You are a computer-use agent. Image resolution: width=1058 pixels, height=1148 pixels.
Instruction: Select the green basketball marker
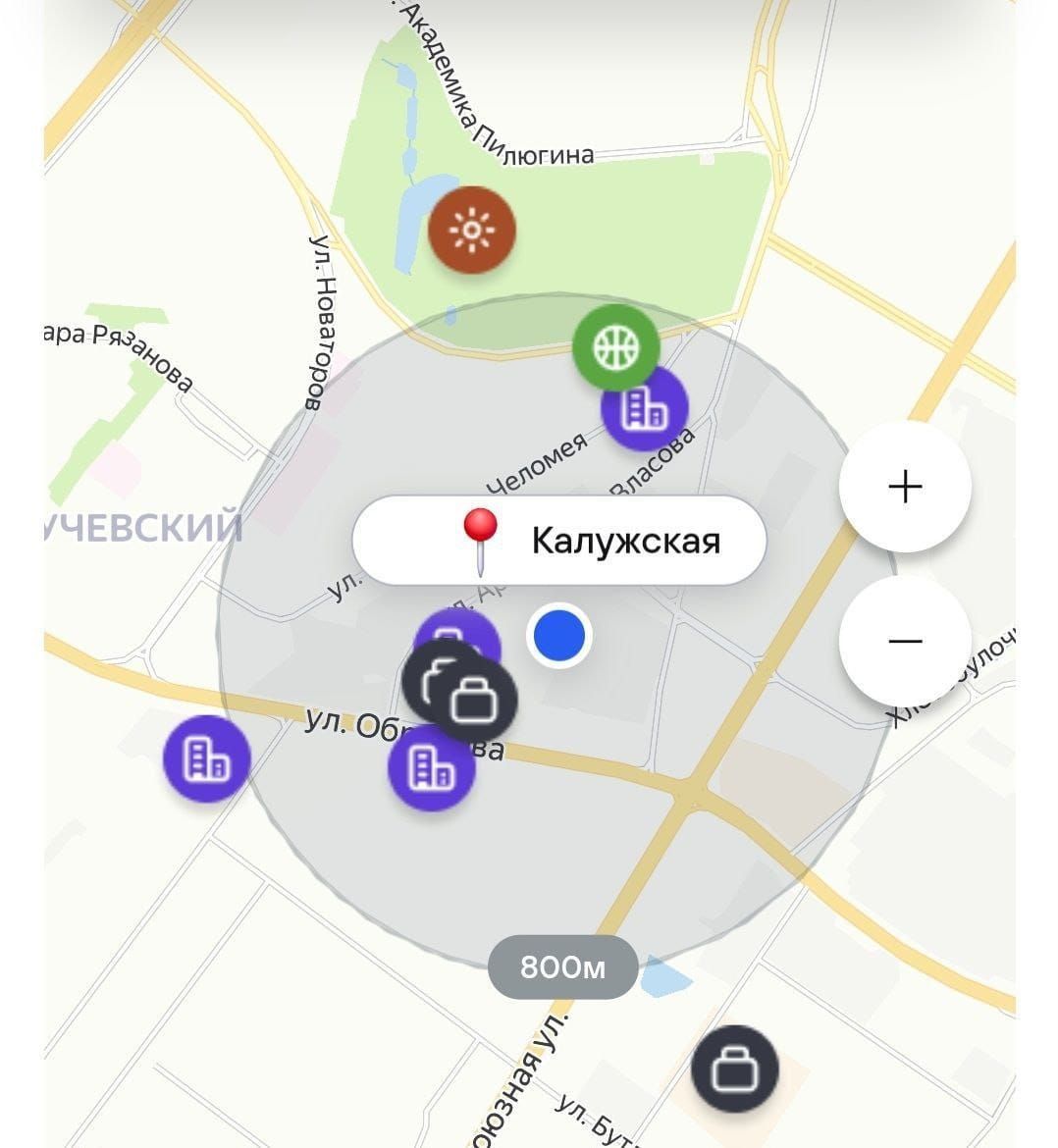tap(616, 346)
